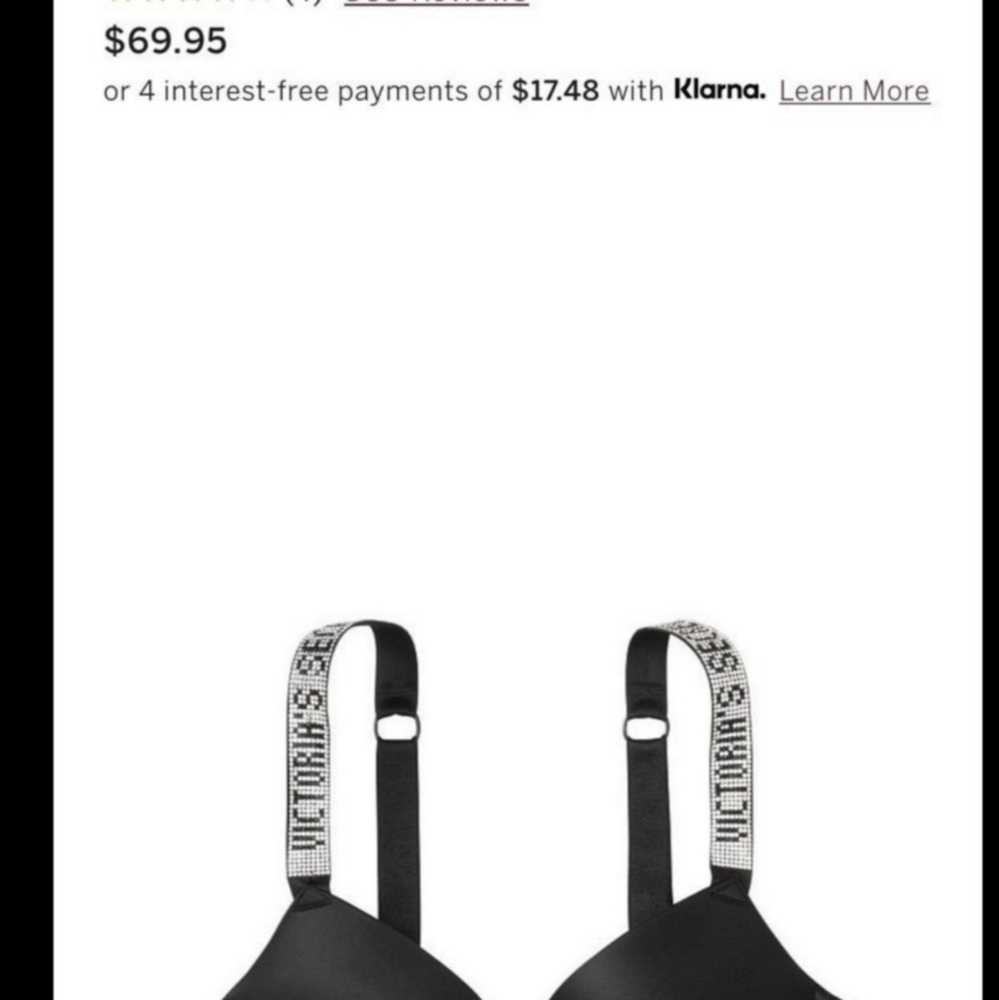The width and height of the screenshot is (999, 1000).
Task: Click the product image of the bra
Action: pos(500,800)
